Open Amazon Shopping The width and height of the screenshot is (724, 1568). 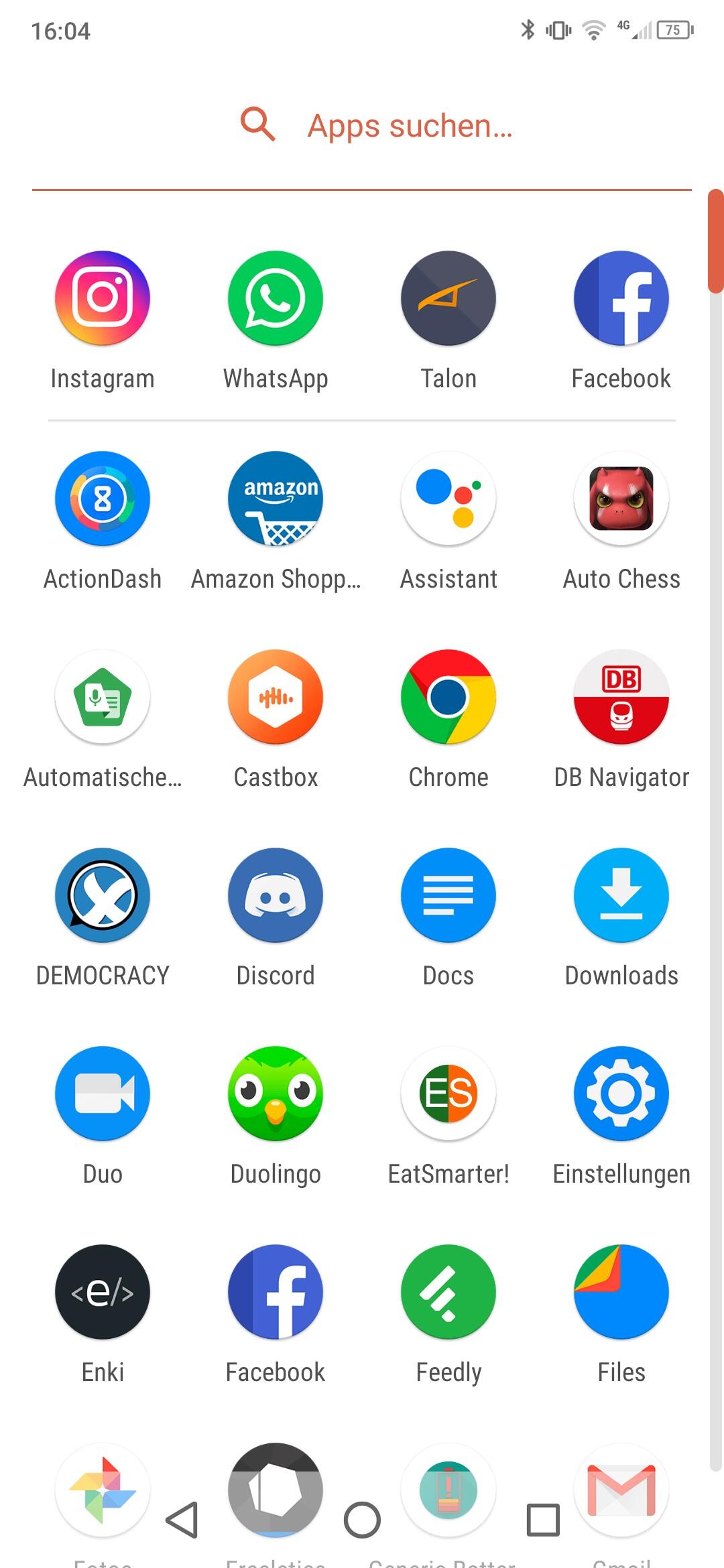pyautogui.click(x=276, y=499)
